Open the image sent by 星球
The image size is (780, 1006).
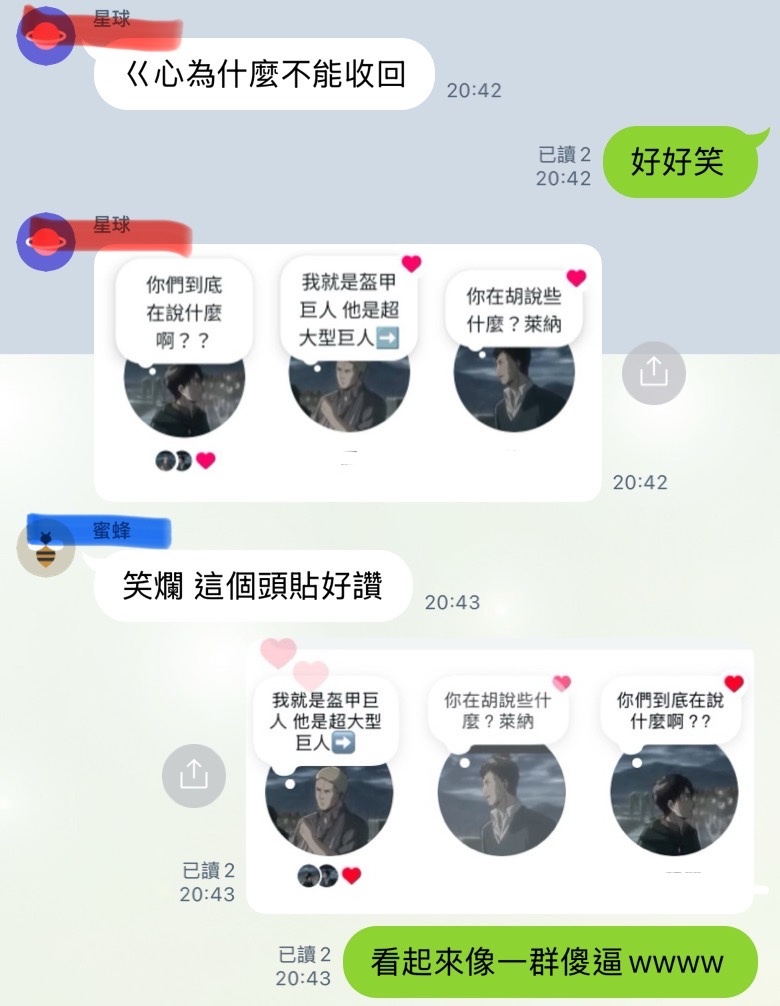point(347,372)
